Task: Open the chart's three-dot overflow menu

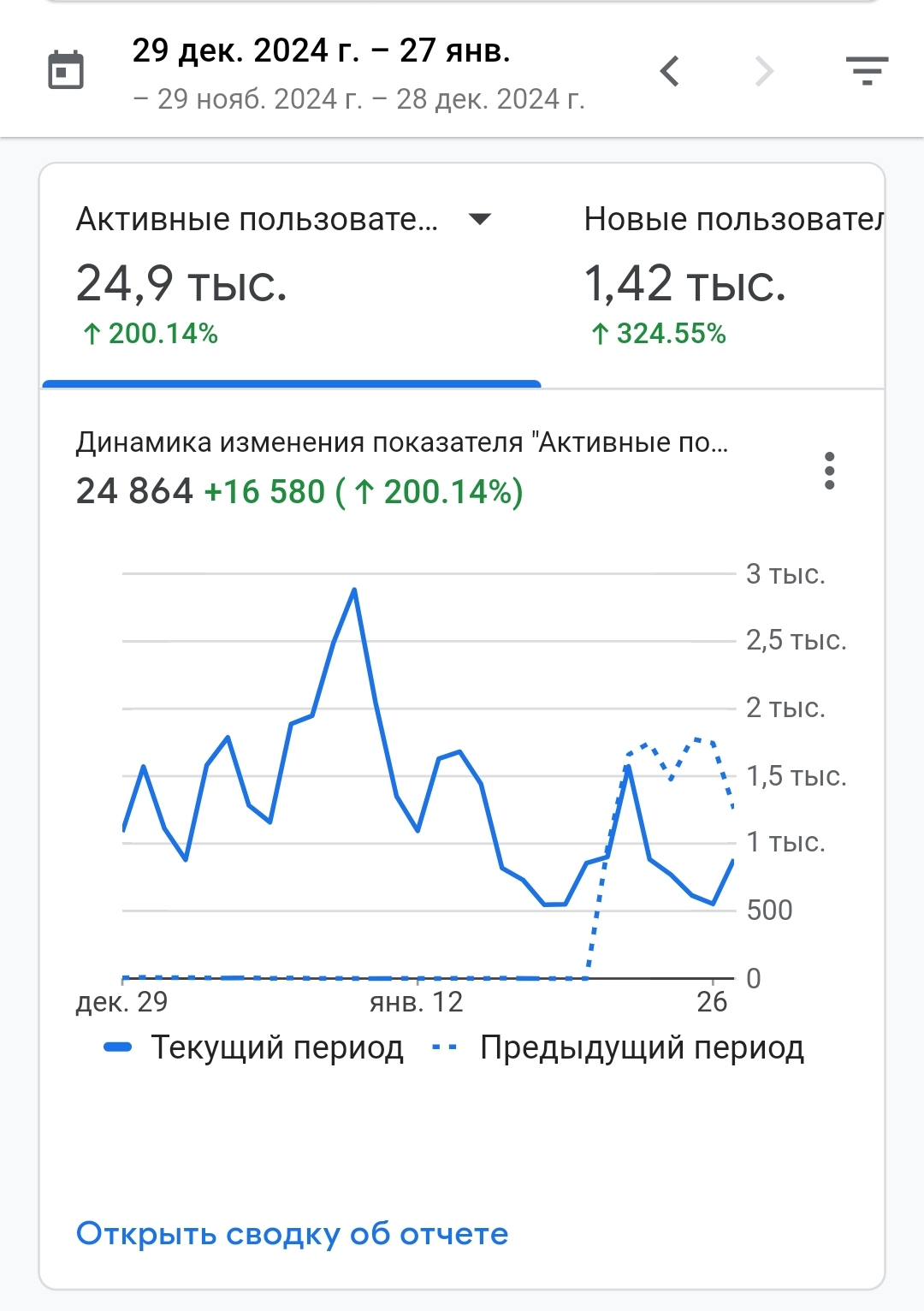Action: [x=829, y=471]
